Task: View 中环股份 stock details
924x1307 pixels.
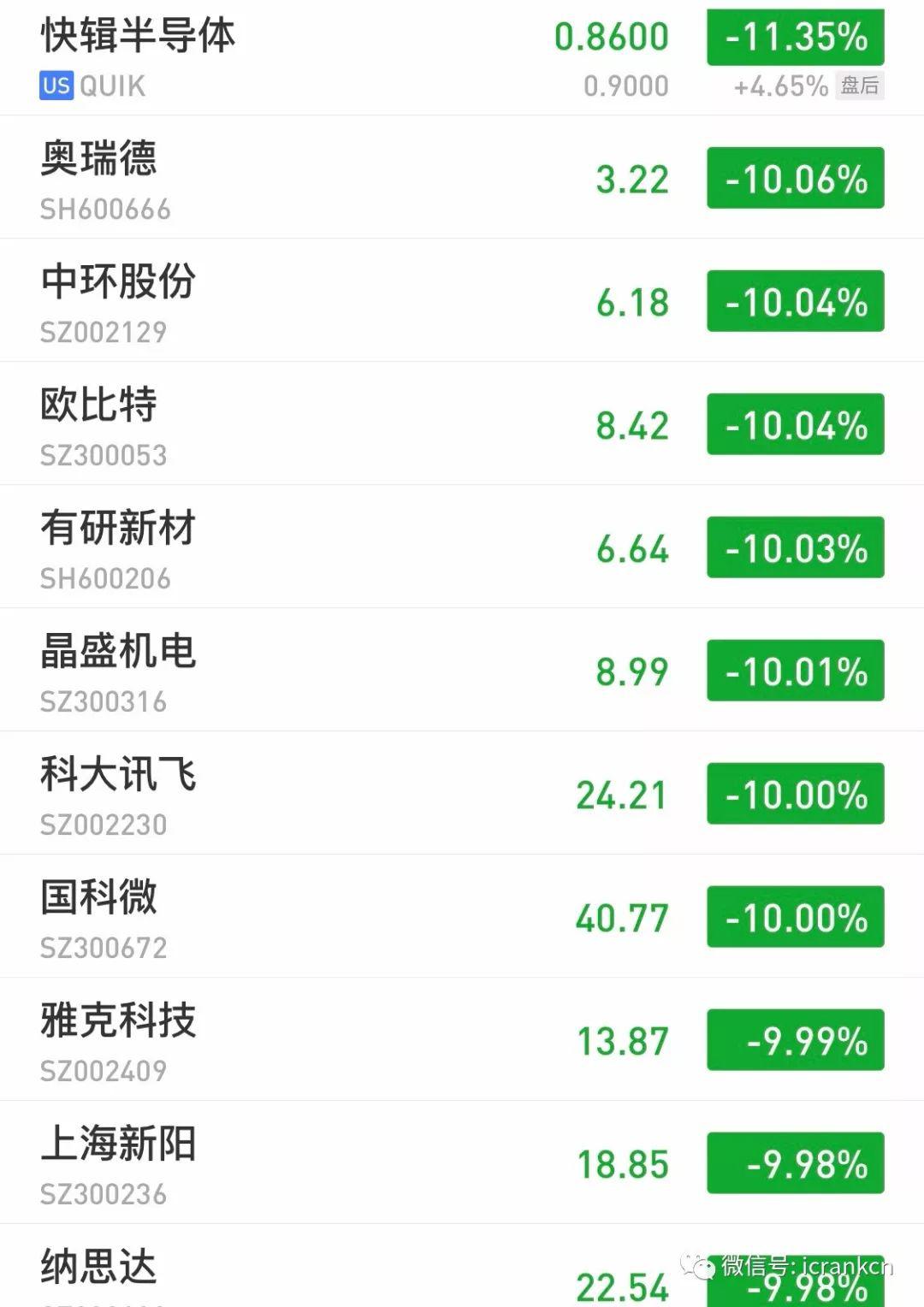Action: click(x=342, y=301)
